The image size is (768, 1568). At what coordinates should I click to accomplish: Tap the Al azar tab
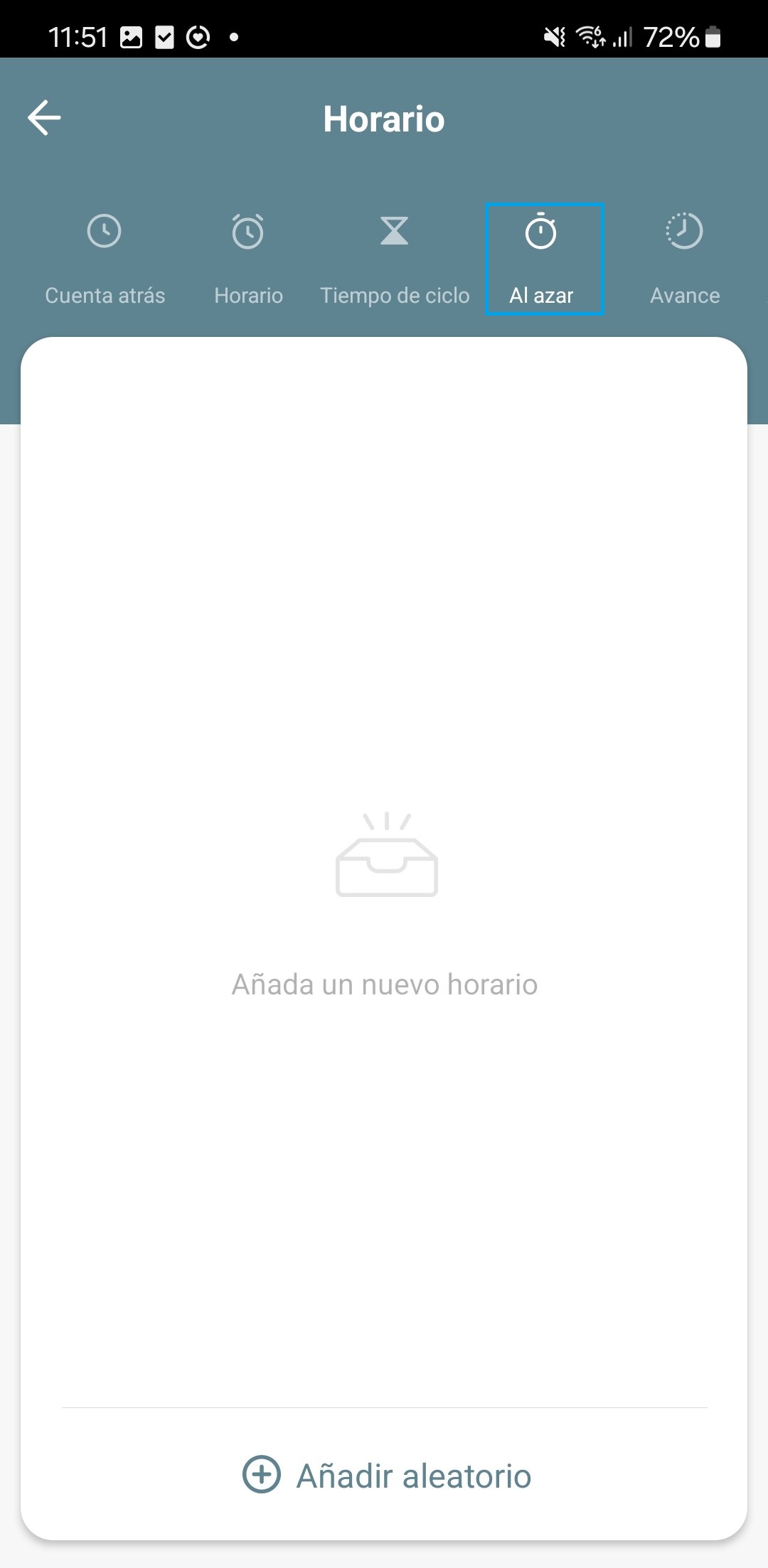click(545, 259)
